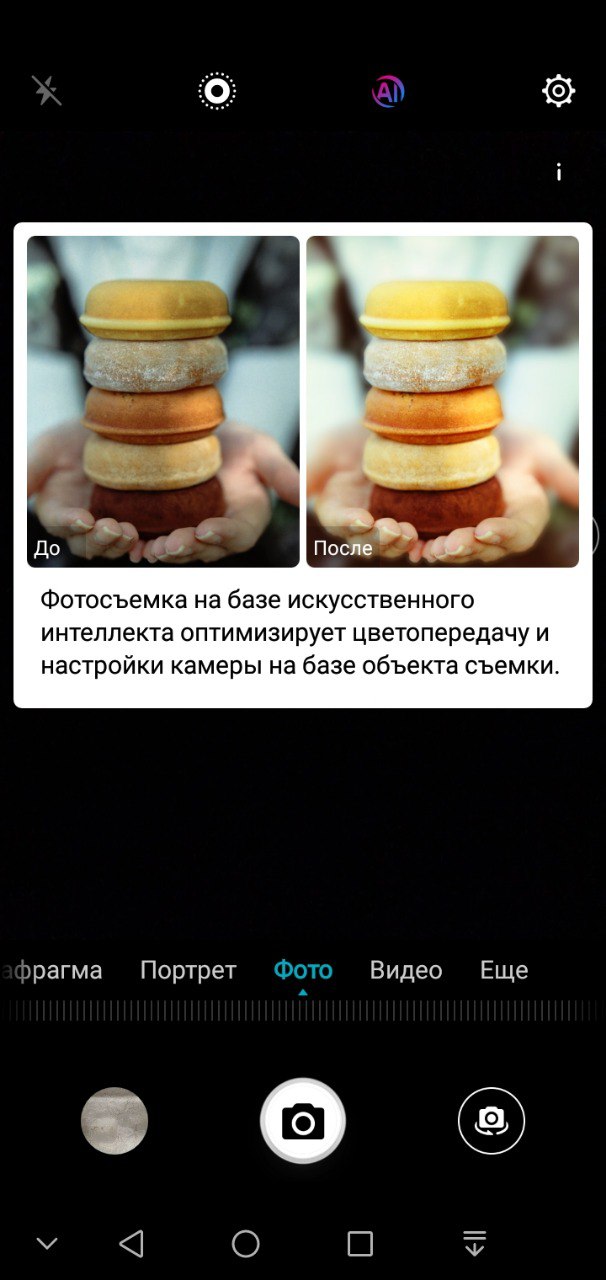Select the Фото mode
Viewport: 606px width, 1280px height.
[303, 970]
